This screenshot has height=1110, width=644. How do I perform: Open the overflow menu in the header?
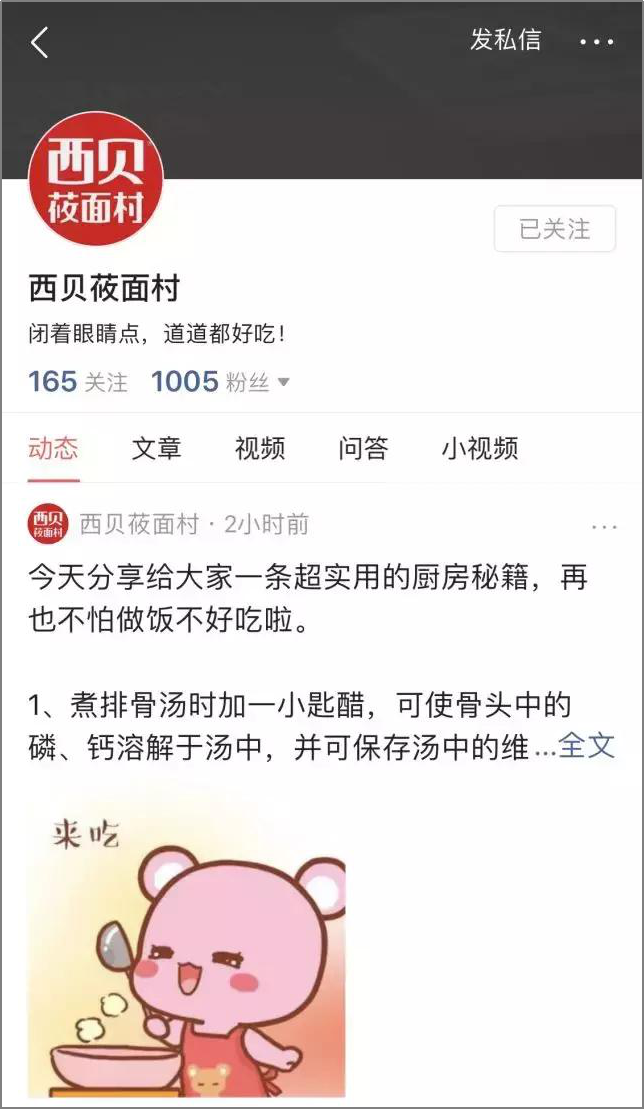click(x=597, y=42)
